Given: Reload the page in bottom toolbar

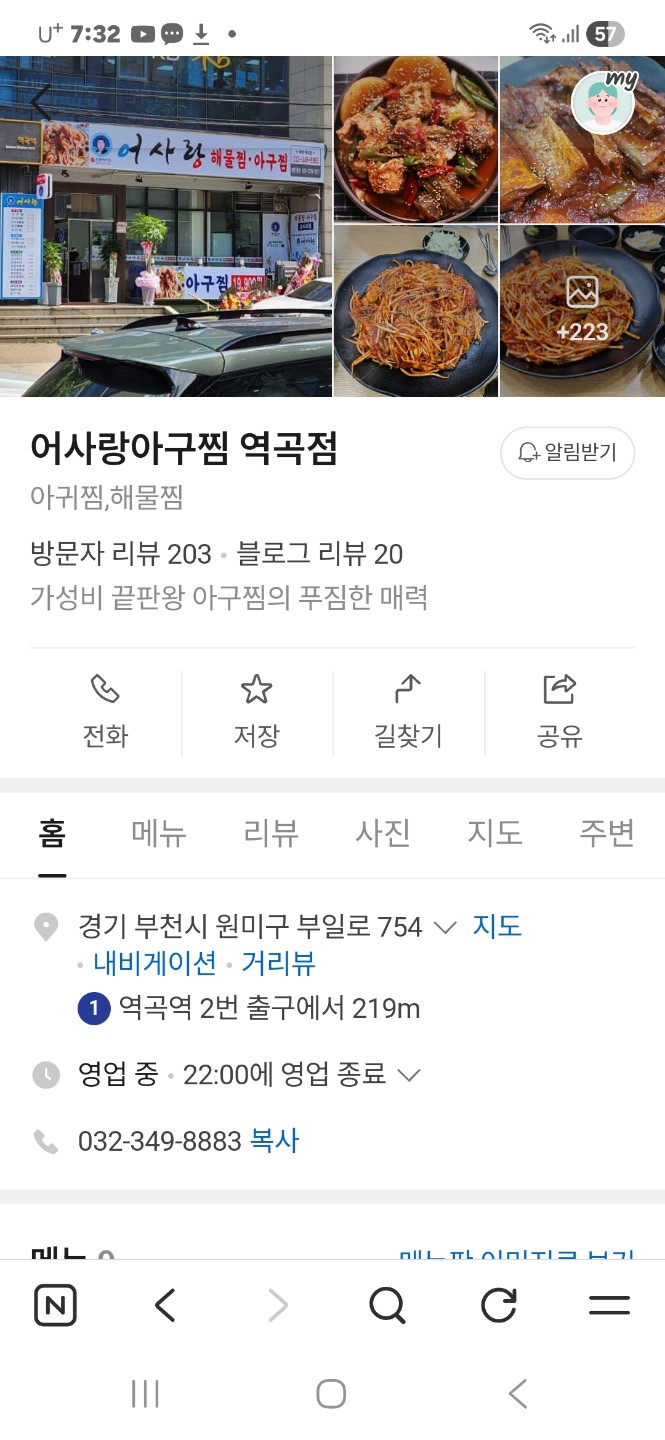Looking at the screenshot, I should [498, 1305].
